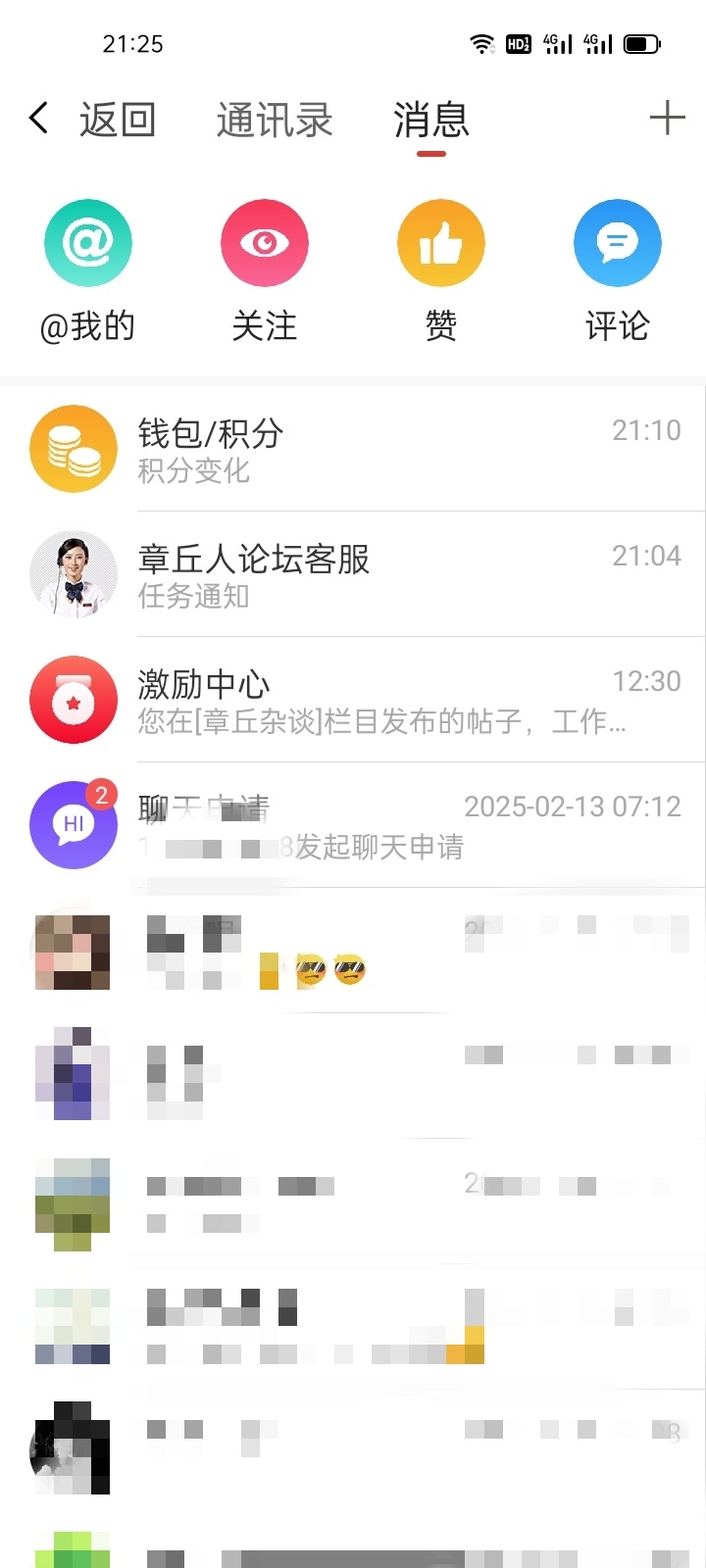Go back using the 返回 arrow
Image resolution: width=706 pixels, height=1568 pixels.
pyautogui.click(x=39, y=120)
